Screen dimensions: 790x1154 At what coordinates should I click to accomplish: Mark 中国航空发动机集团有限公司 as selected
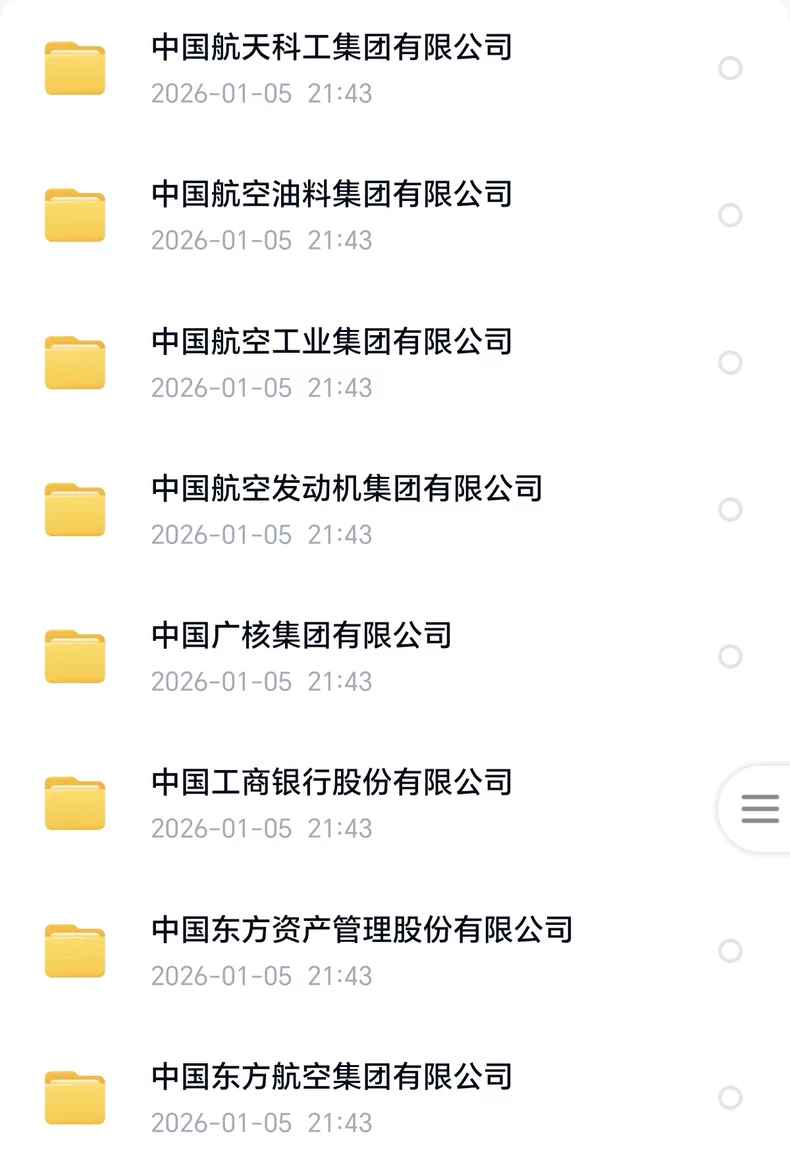(x=731, y=509)
